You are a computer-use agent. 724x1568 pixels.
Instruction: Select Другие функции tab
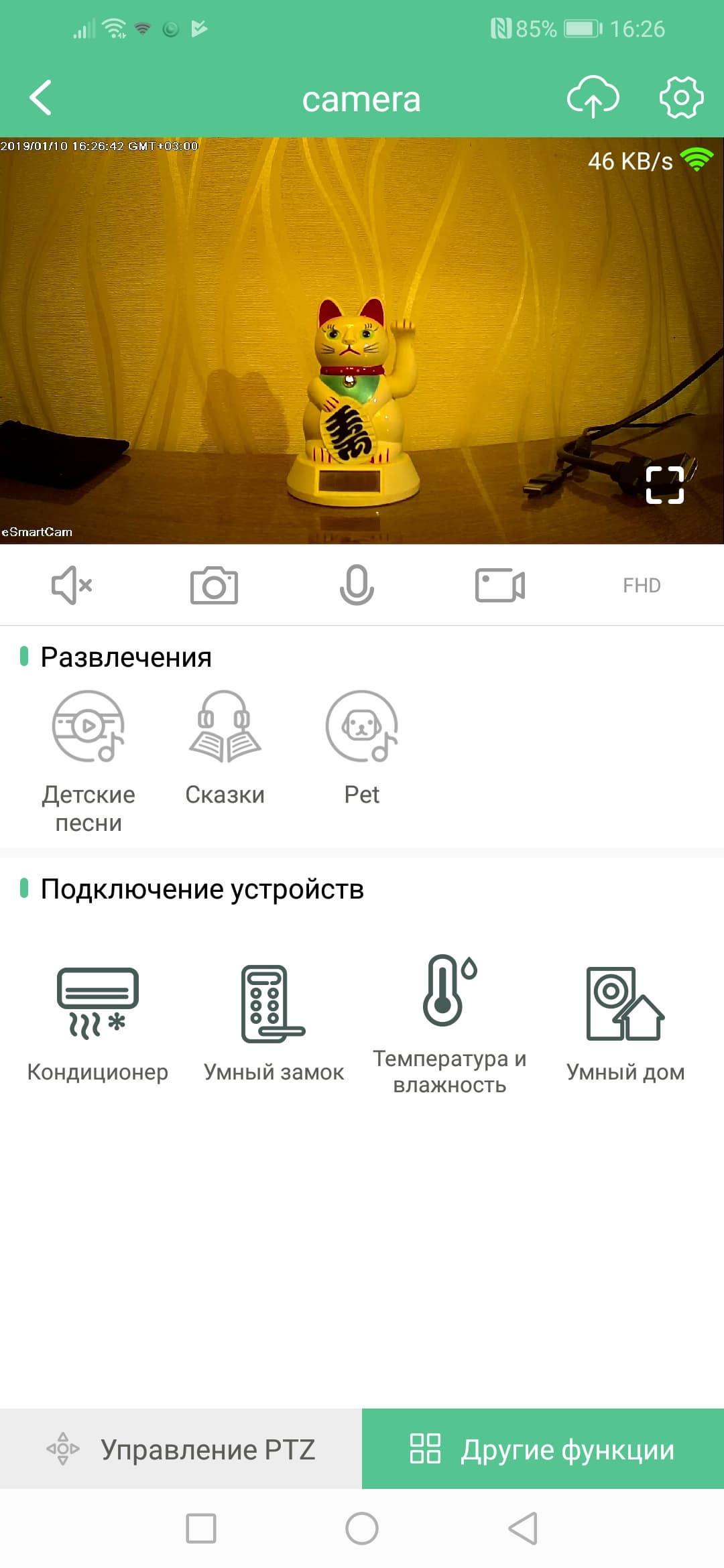(x=543, y=1449)
